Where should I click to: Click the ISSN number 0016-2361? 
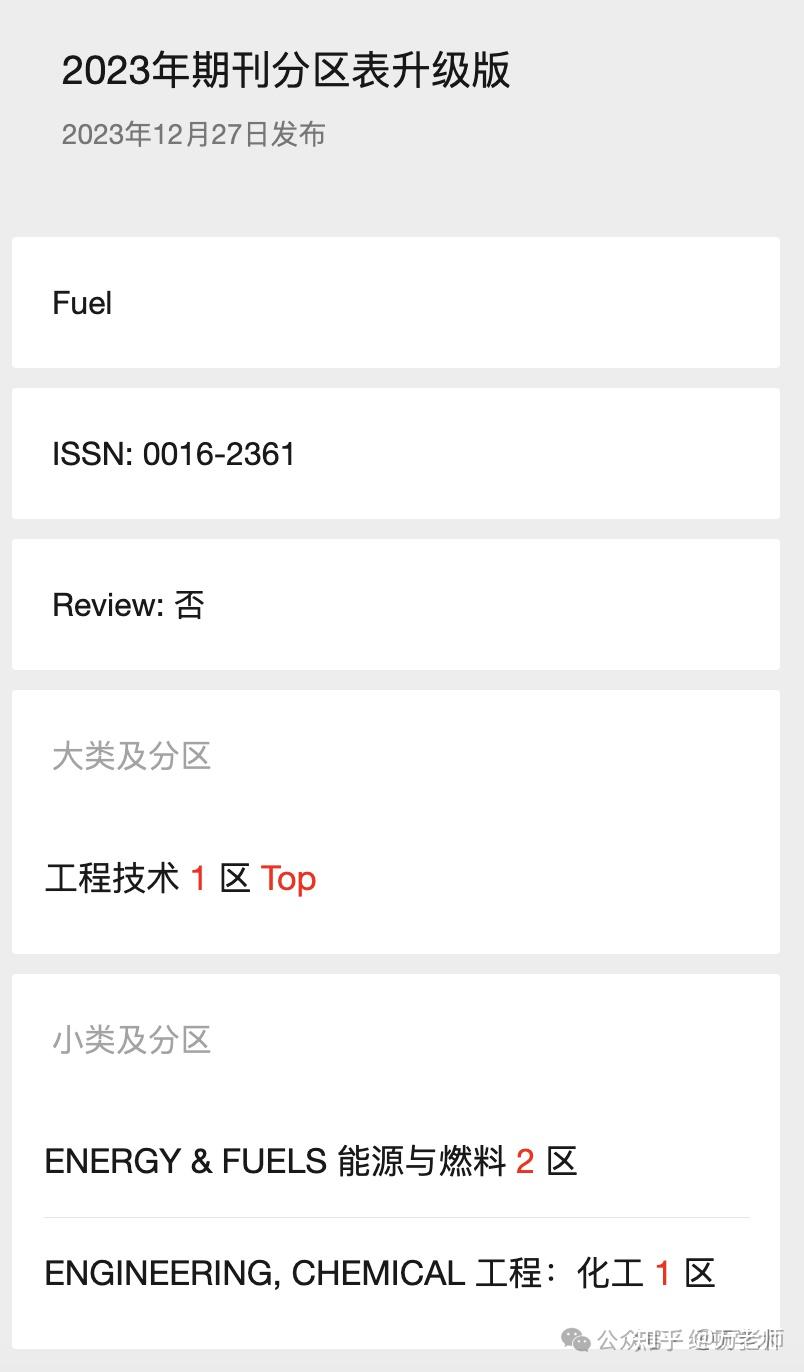tap(172, 454)
